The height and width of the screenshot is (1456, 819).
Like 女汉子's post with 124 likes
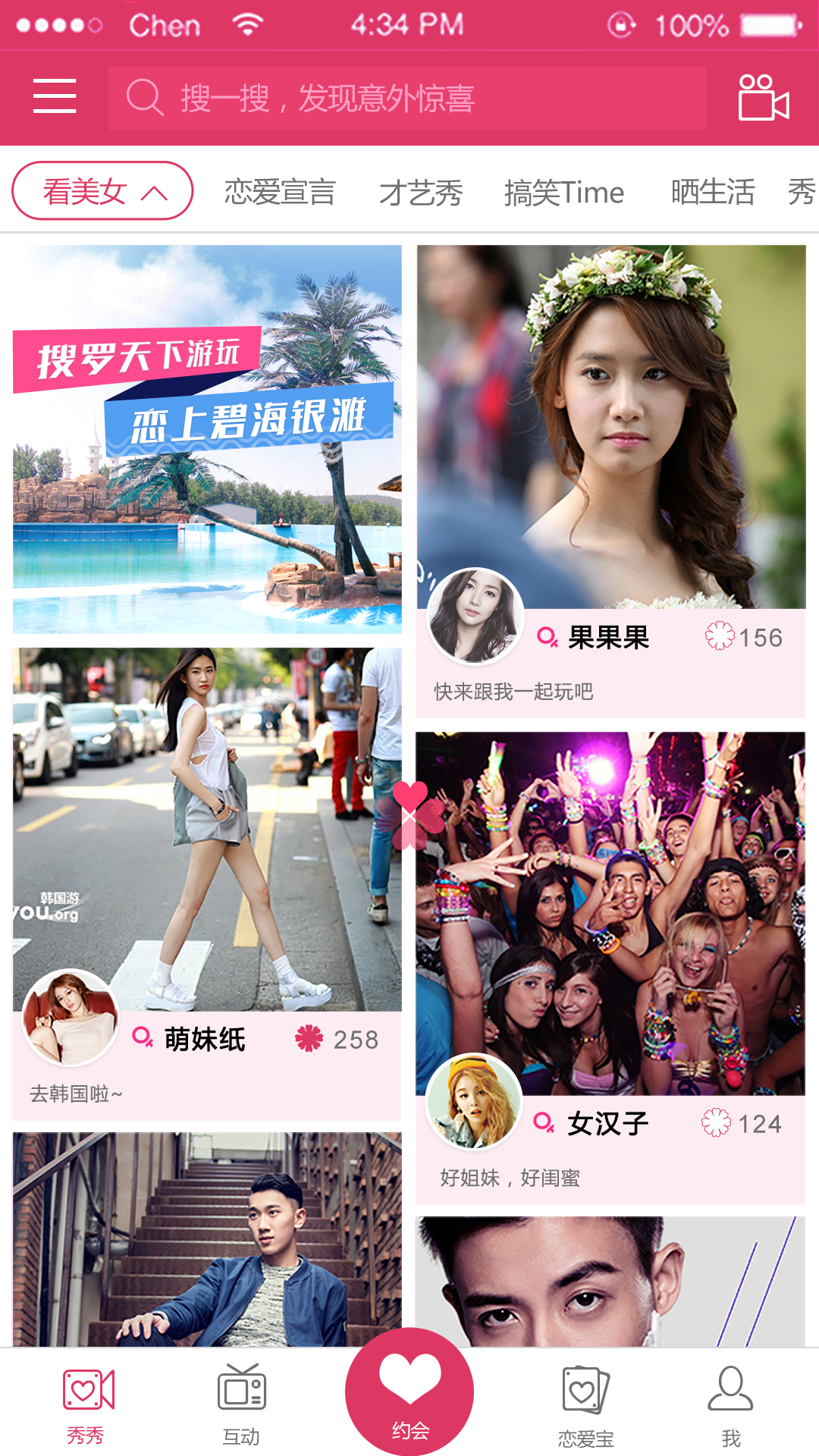(x=716, y=1122)
